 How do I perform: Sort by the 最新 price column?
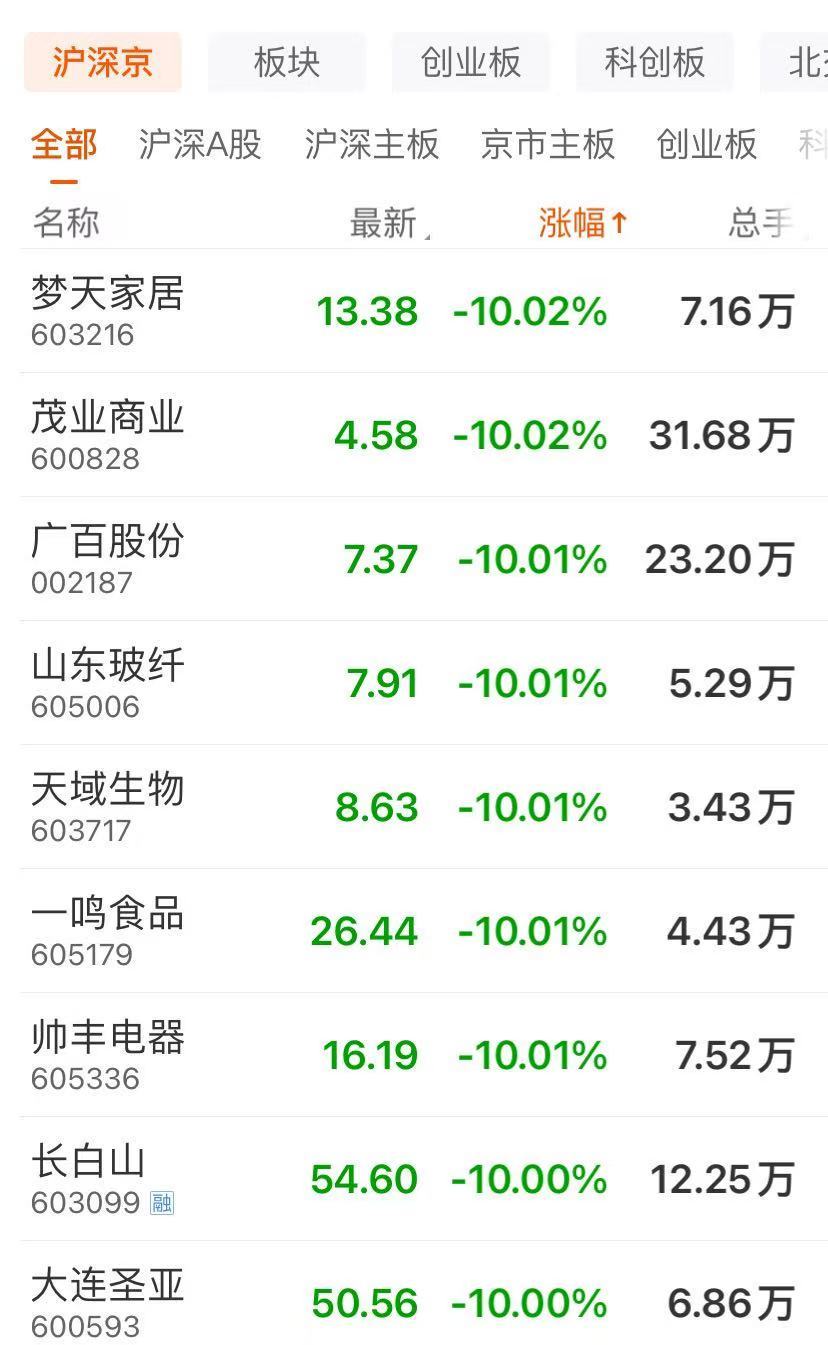[x=381, y=224]
